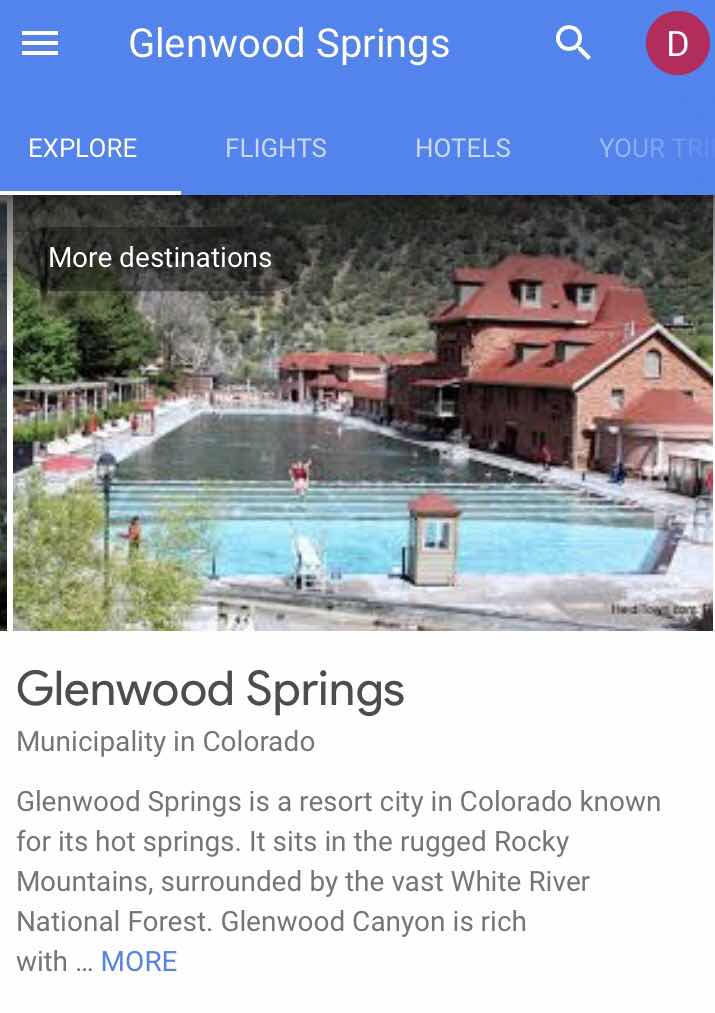Tap the More destinations button

tap(160, 258)
